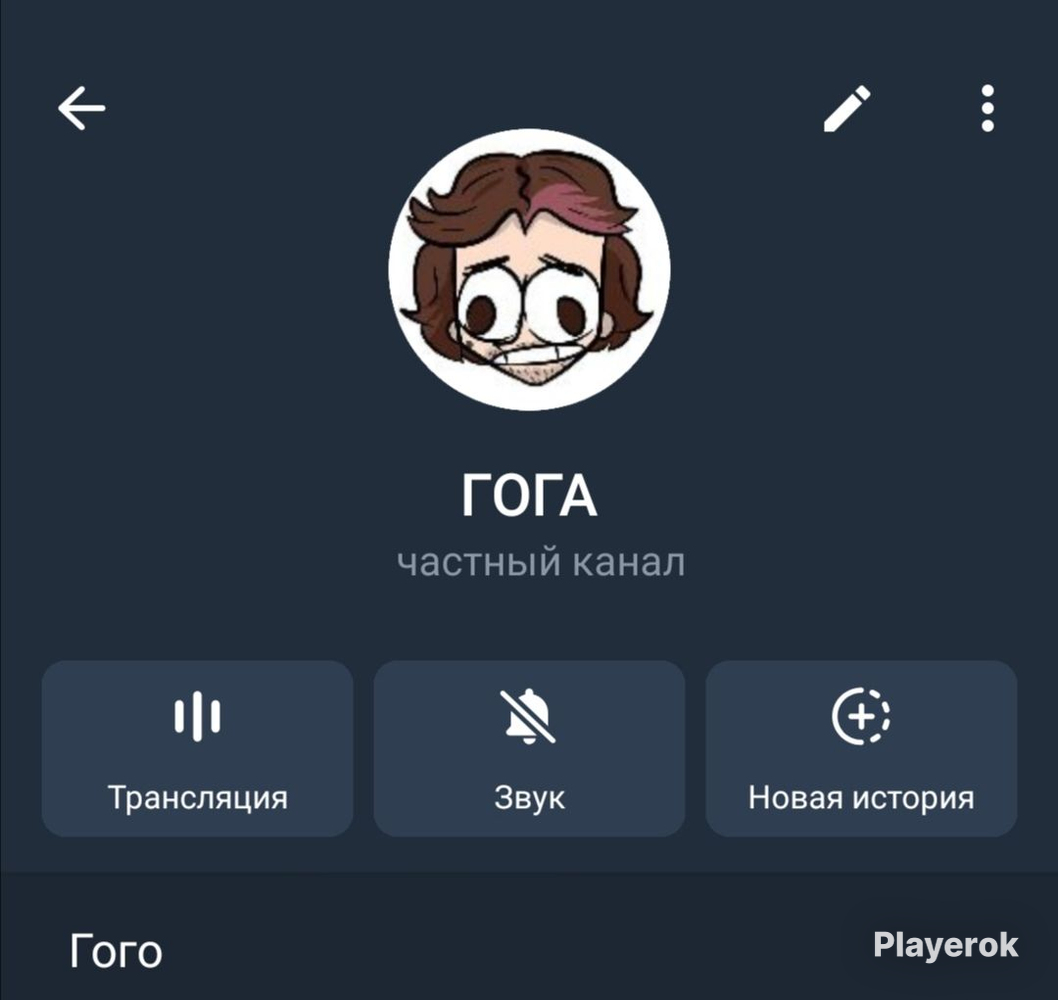The height and width of the screenshot is (1000, 1058).
Task: Open the three-dot overflow menu
Action: tap(987, 108)
